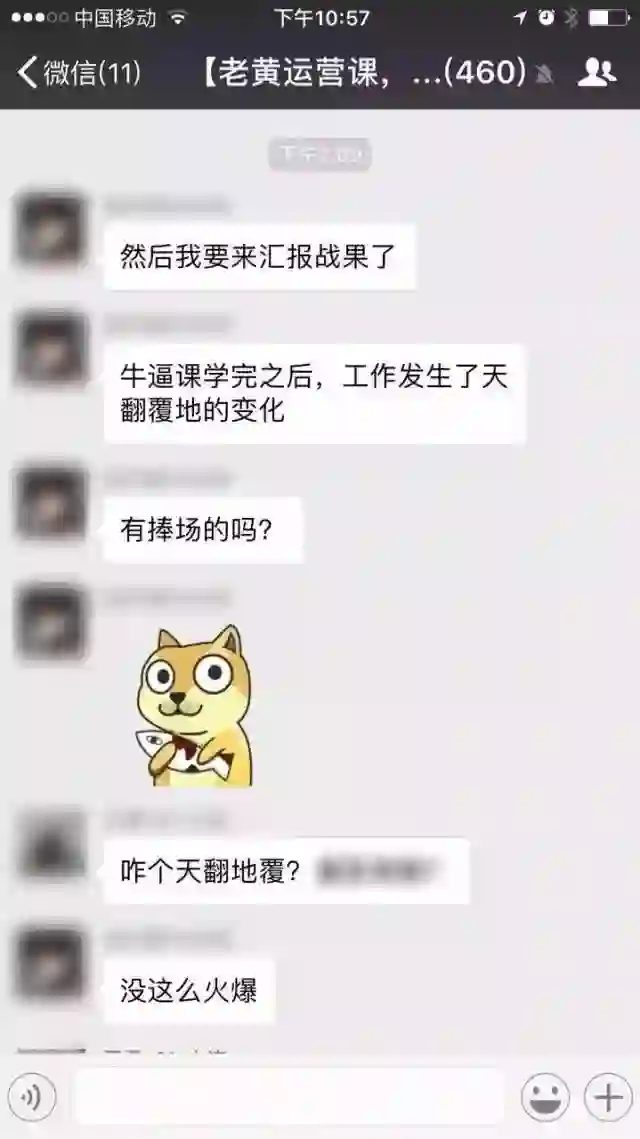Go back to the 微信 chat list
640x1139 pixels.
[x=78, y=72]
